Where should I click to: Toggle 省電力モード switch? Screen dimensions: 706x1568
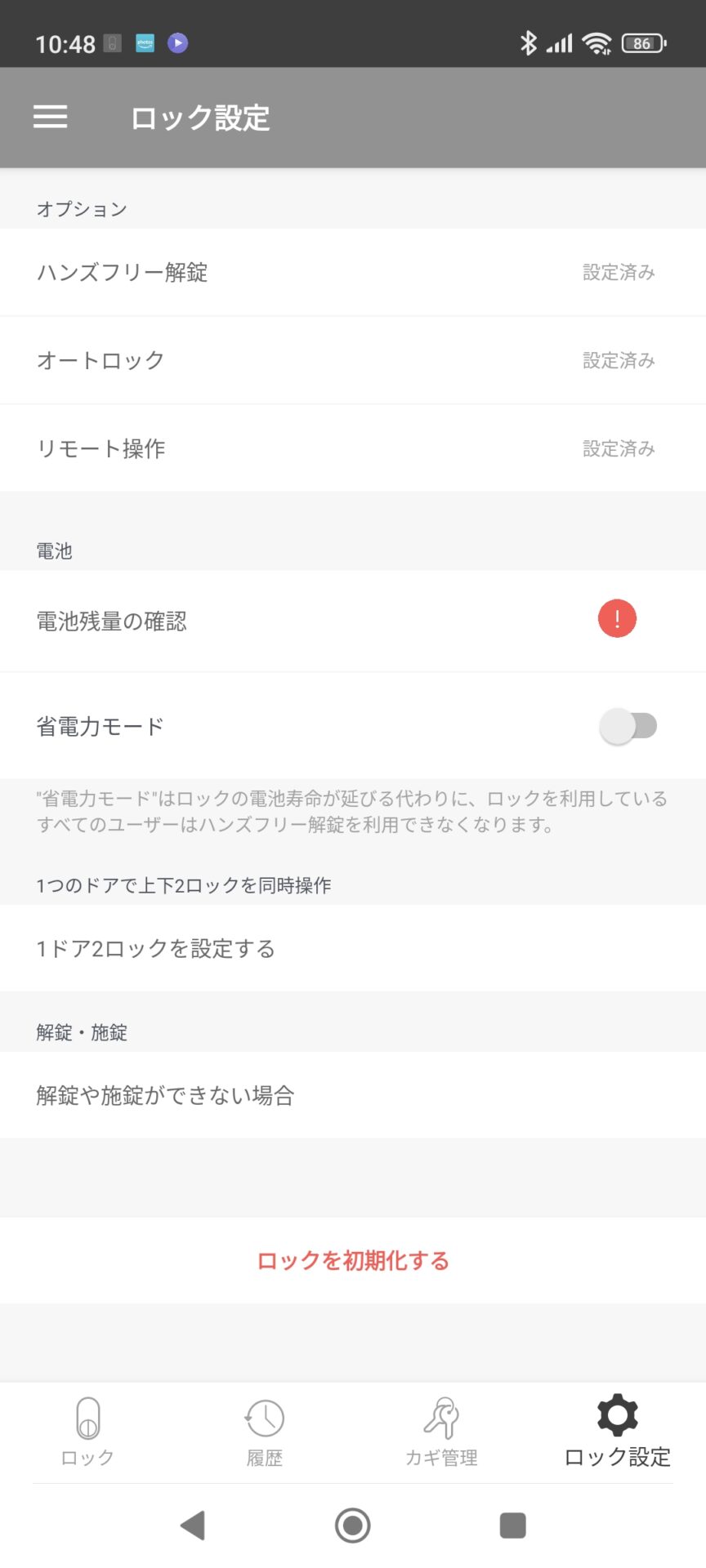click(628, 726)
